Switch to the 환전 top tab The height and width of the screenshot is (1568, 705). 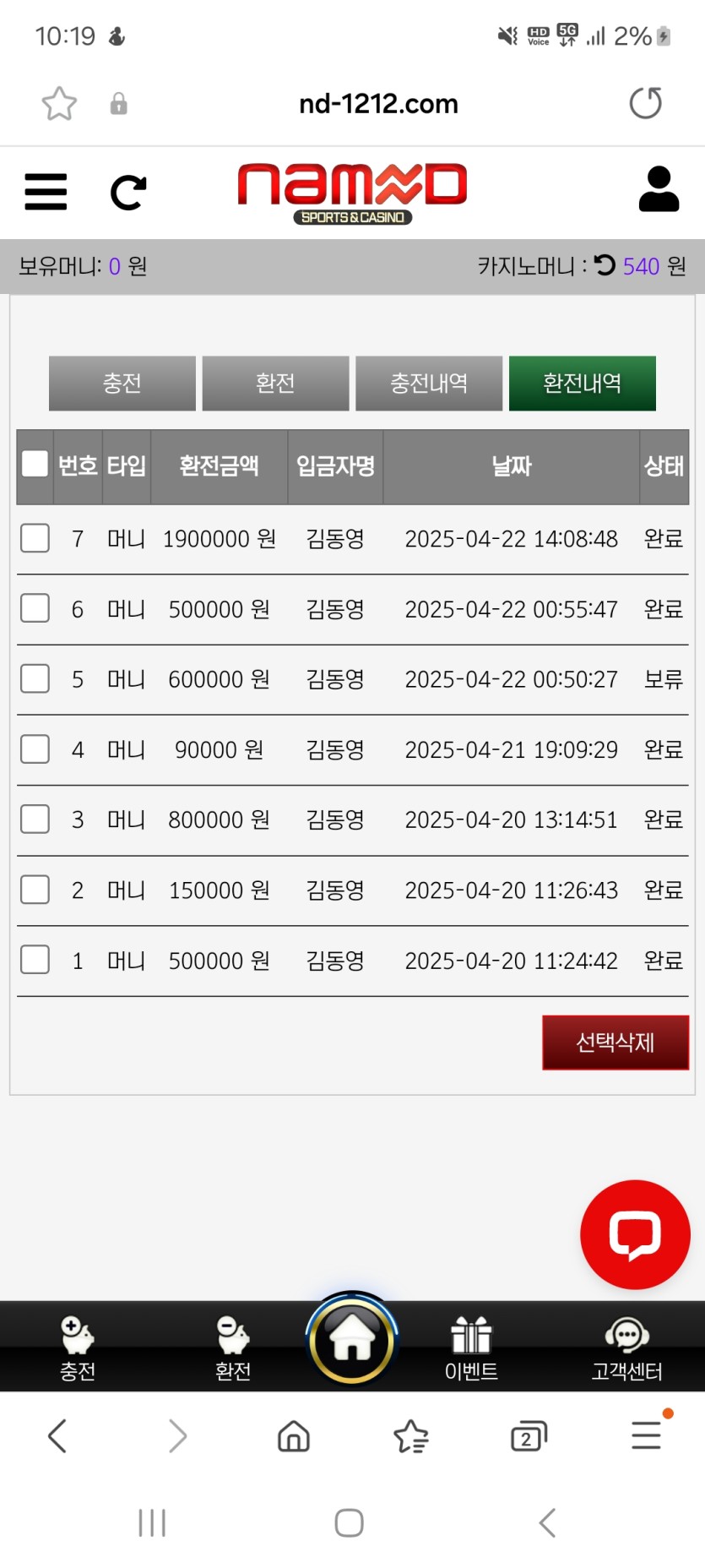(275, 384)
